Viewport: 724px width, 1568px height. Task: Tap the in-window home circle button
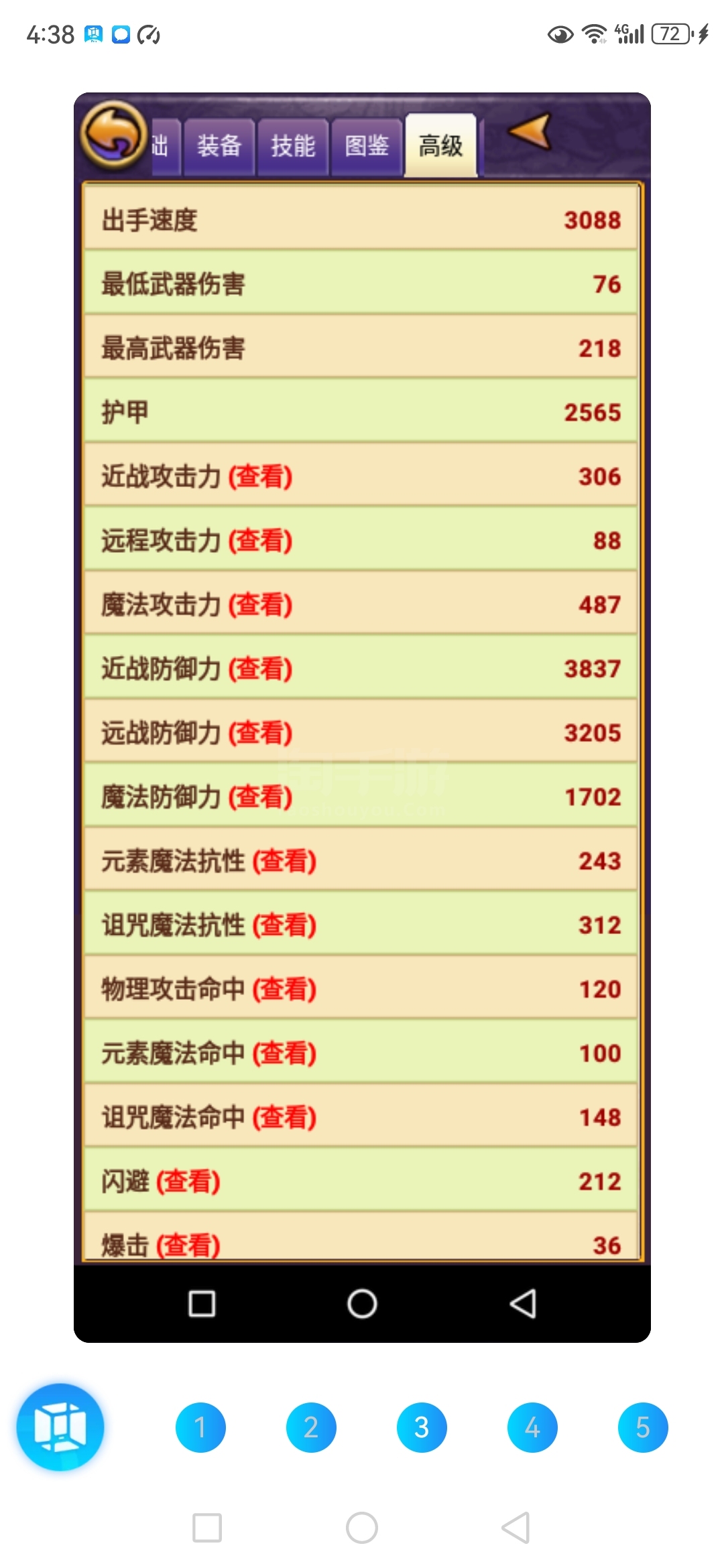[x=362, y=1304]
